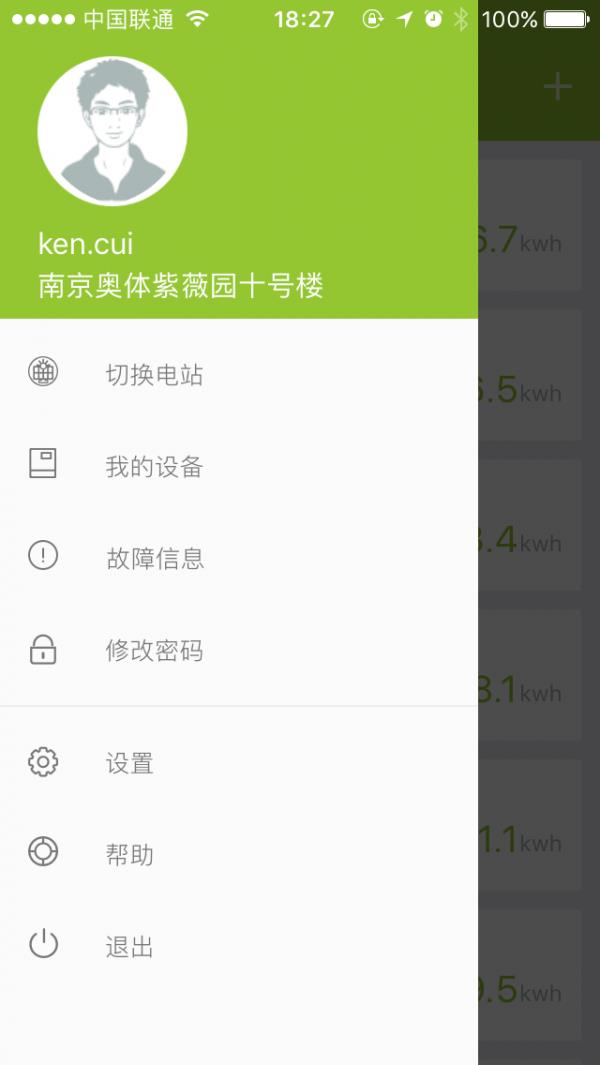Tap the ken.cui profile avatar
600x1065 pixels.
[x=112, y=131]
